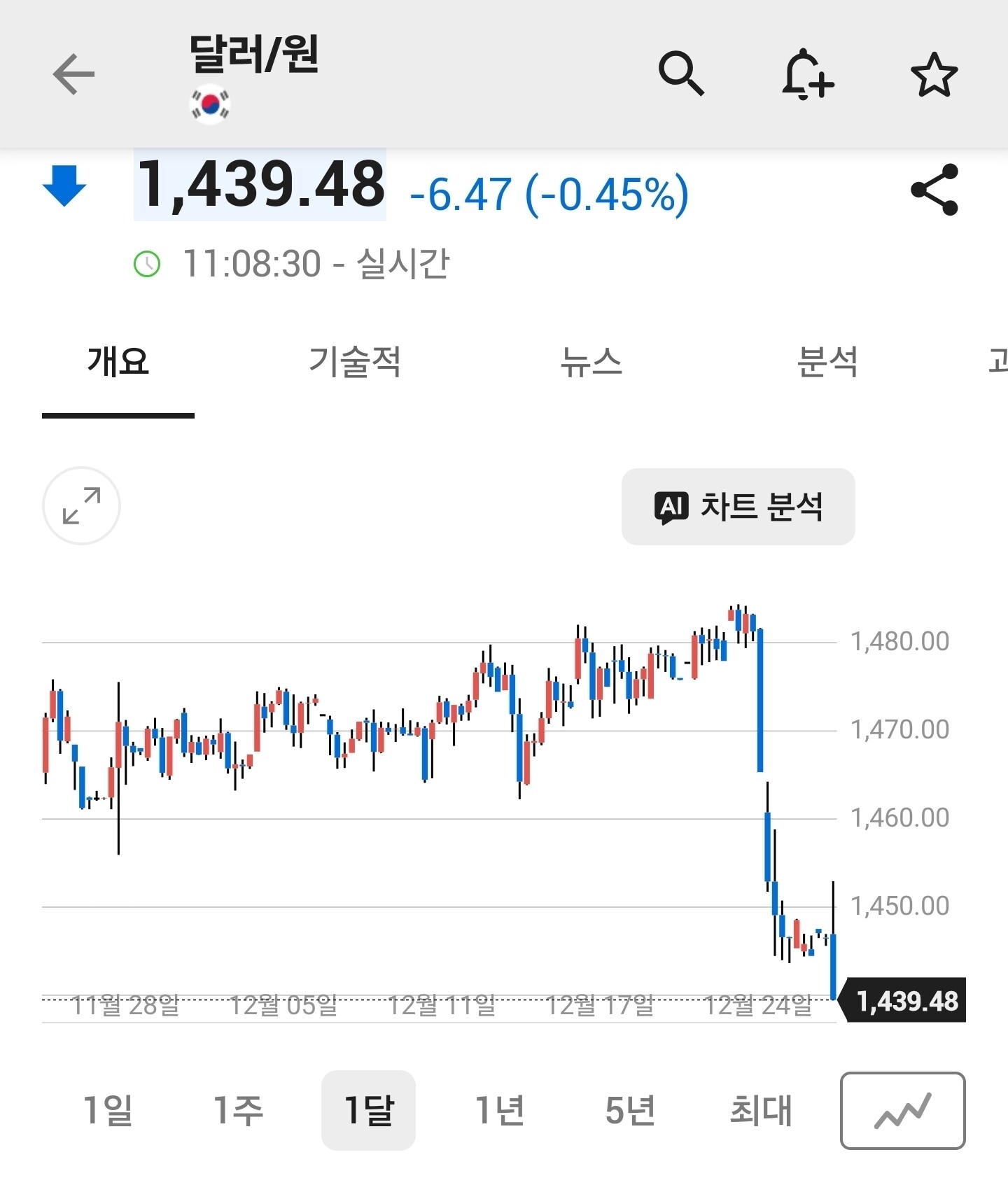Add 달러/원 to favorites with the star

pos(934,74)
